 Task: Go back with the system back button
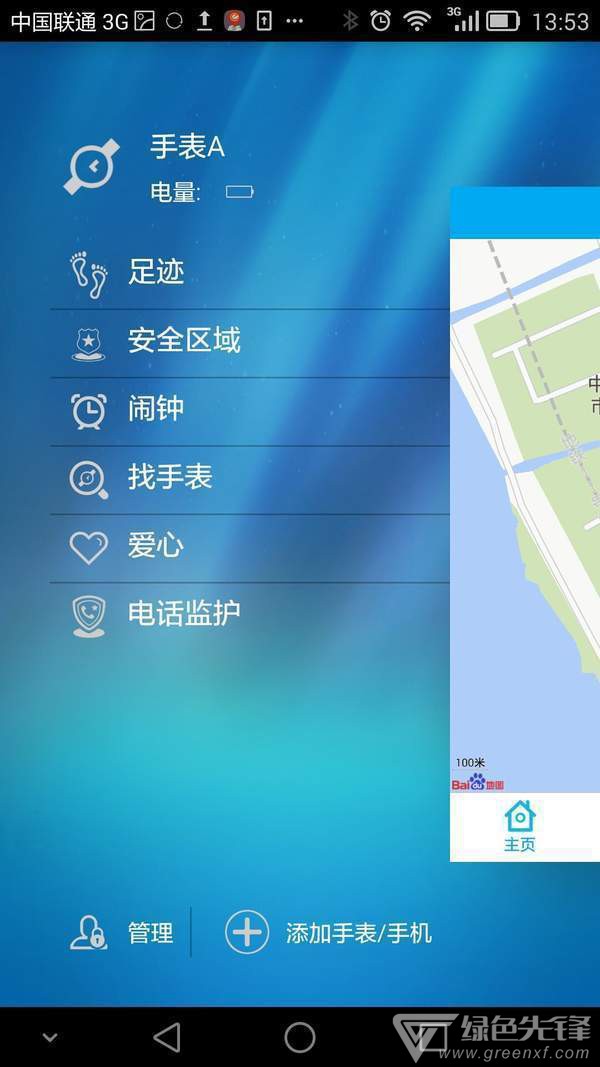click(x=167, y=1037)
